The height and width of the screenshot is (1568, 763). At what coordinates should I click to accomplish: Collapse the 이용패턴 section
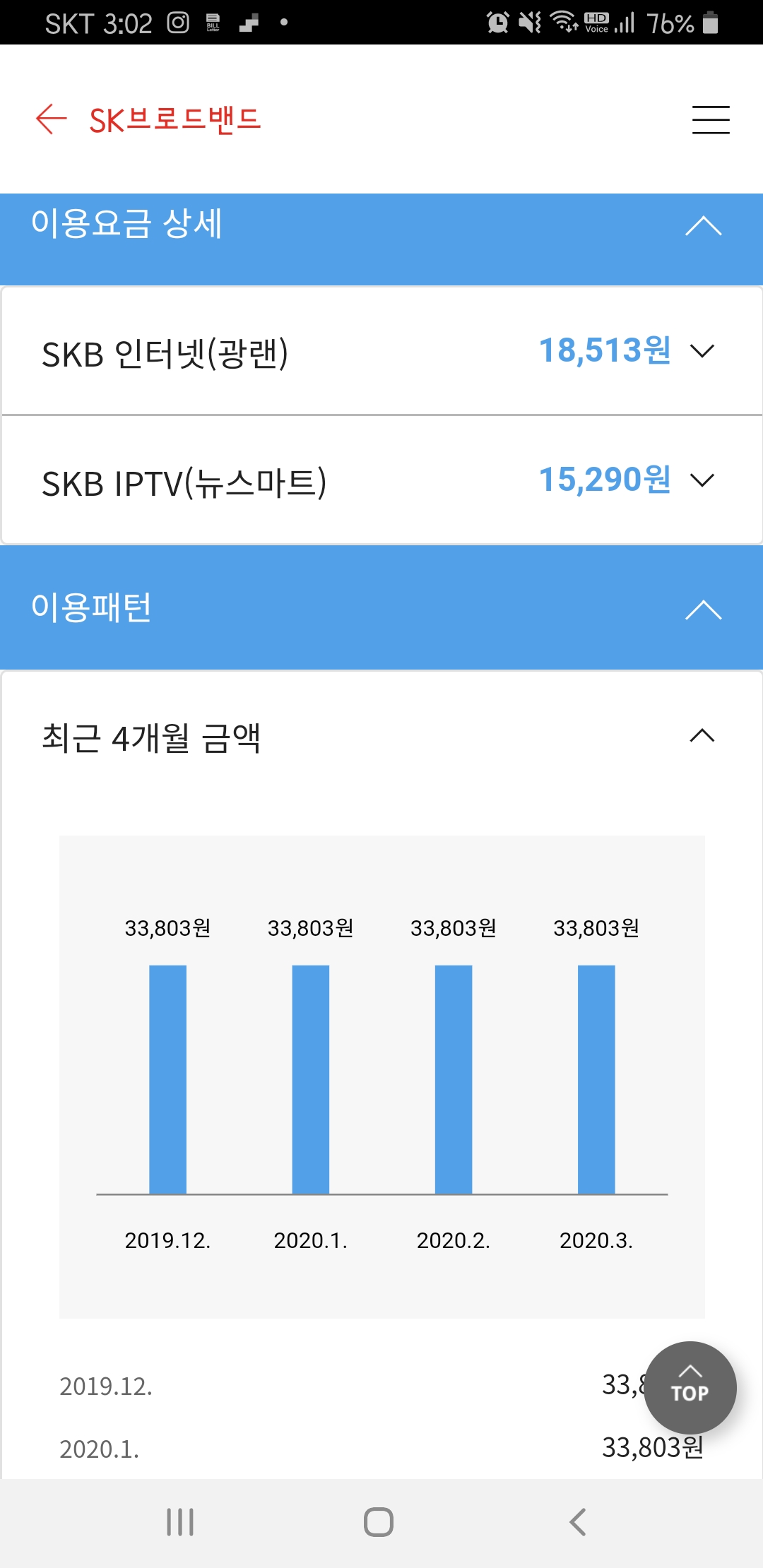[x=703, y=610]
